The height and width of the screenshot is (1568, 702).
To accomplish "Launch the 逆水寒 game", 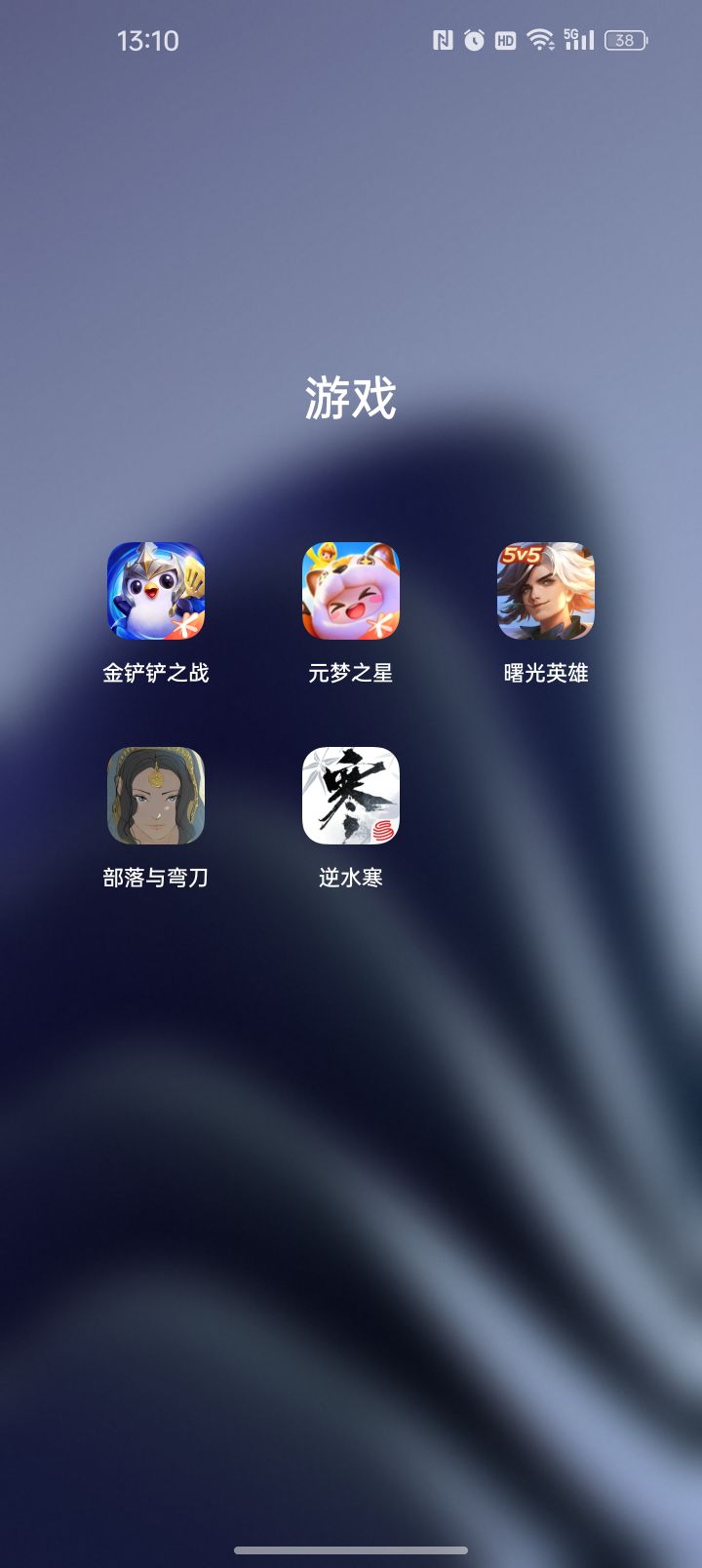I will point(351,797).
